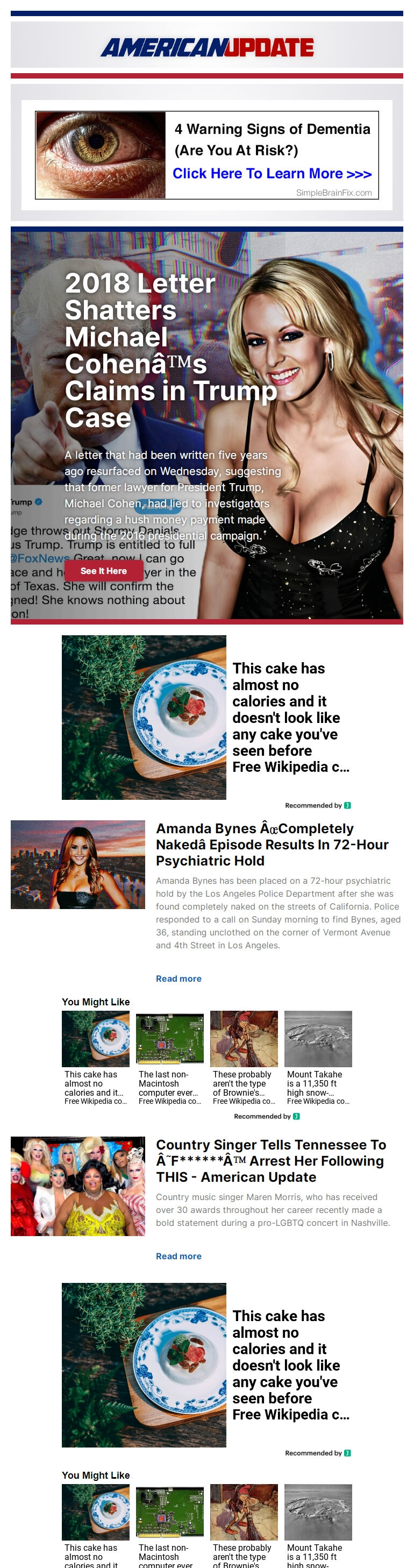Screen dimensions: 414x1568
Task: Read more about Amanda Bynes psychiatric hold
Action: click(x=179, y=979)
